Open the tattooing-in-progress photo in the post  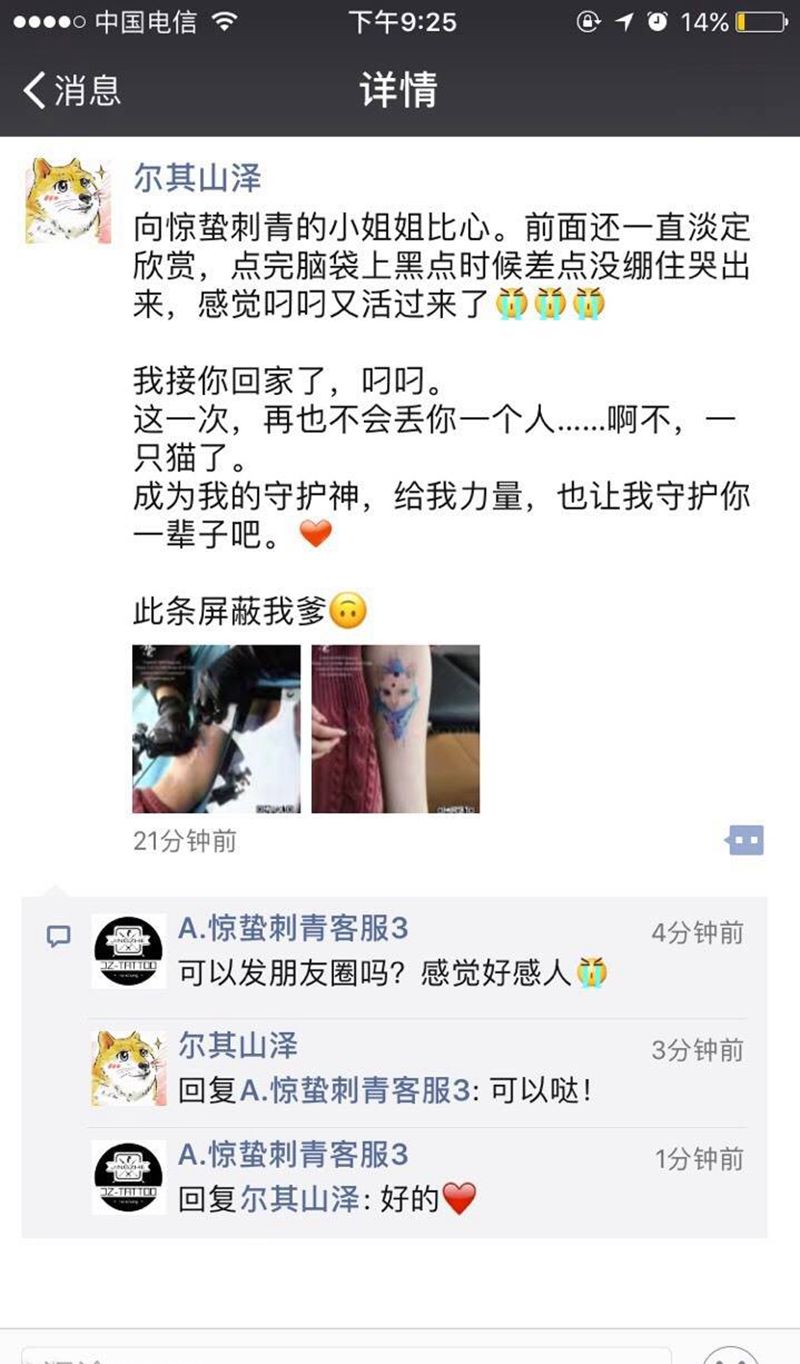point(216,728)
